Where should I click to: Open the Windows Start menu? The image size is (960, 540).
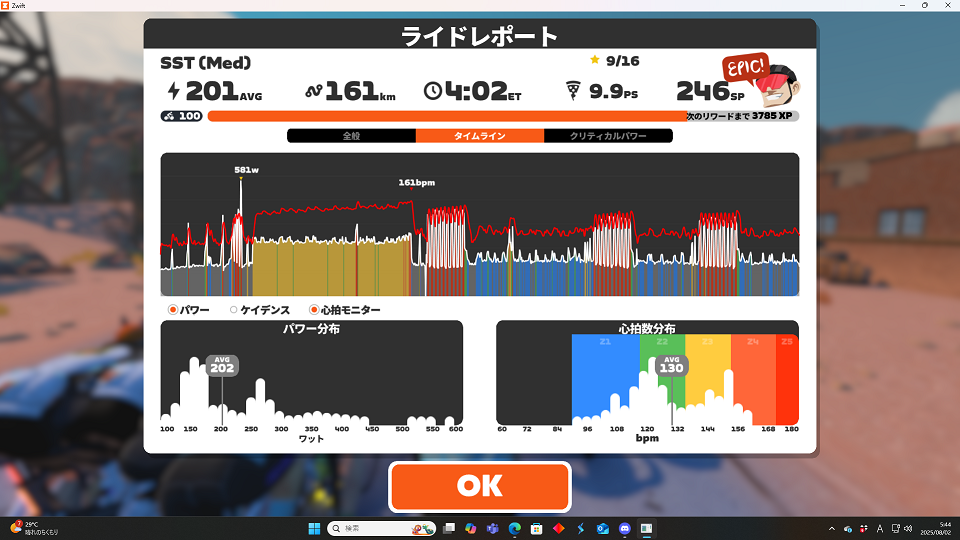coord(313,528)
